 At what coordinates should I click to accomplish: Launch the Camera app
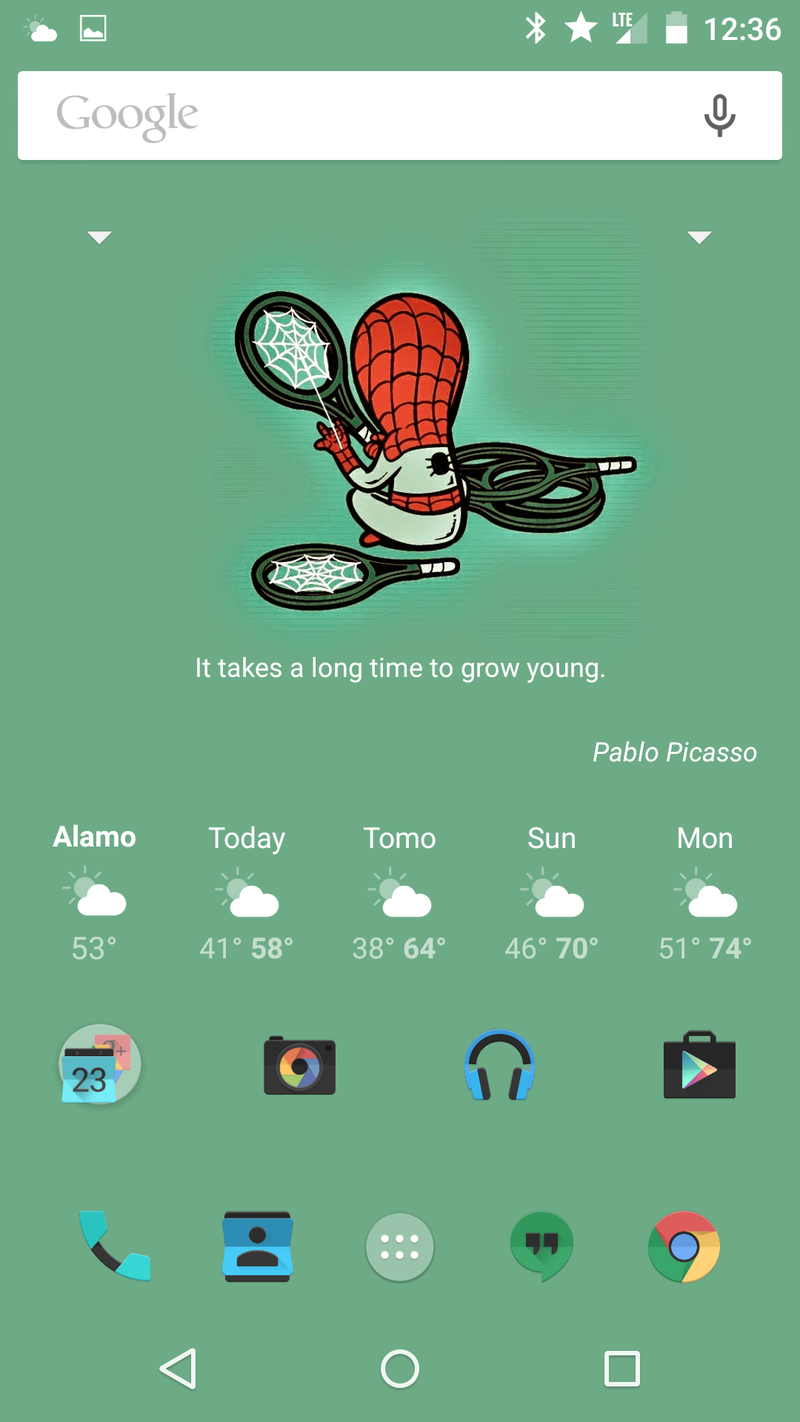299,1066
